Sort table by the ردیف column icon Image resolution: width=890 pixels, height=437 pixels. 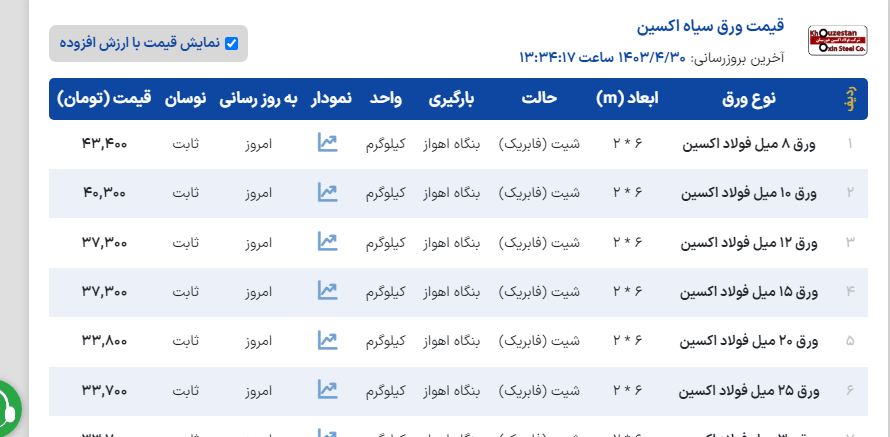pyautogui.click(x=851, y=99)
